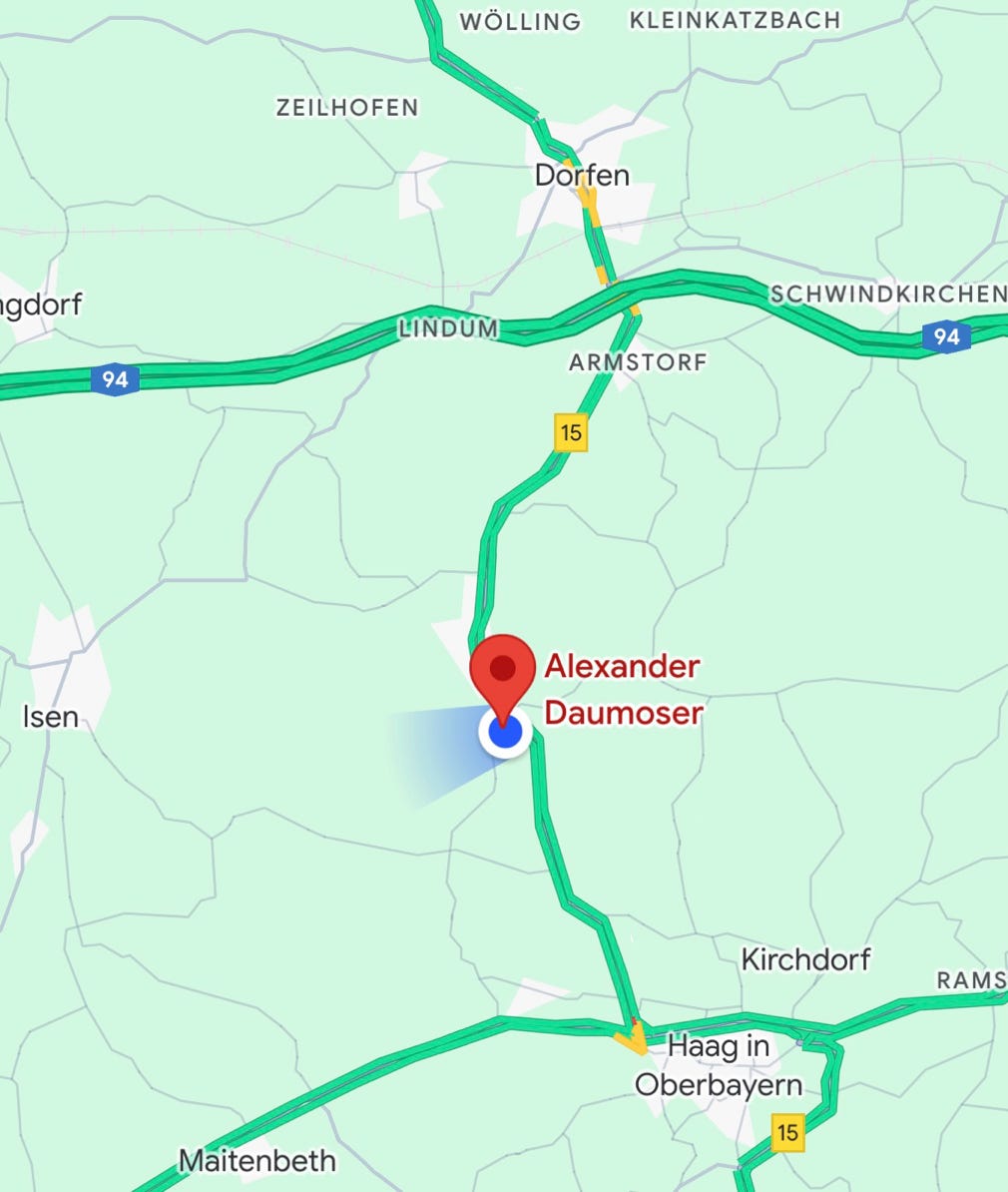This screenshot has width=1008, height=1192.
Task: Select Haag in Oberbayern on the map
Action: pyautogui.click(x=719, y=1065)
